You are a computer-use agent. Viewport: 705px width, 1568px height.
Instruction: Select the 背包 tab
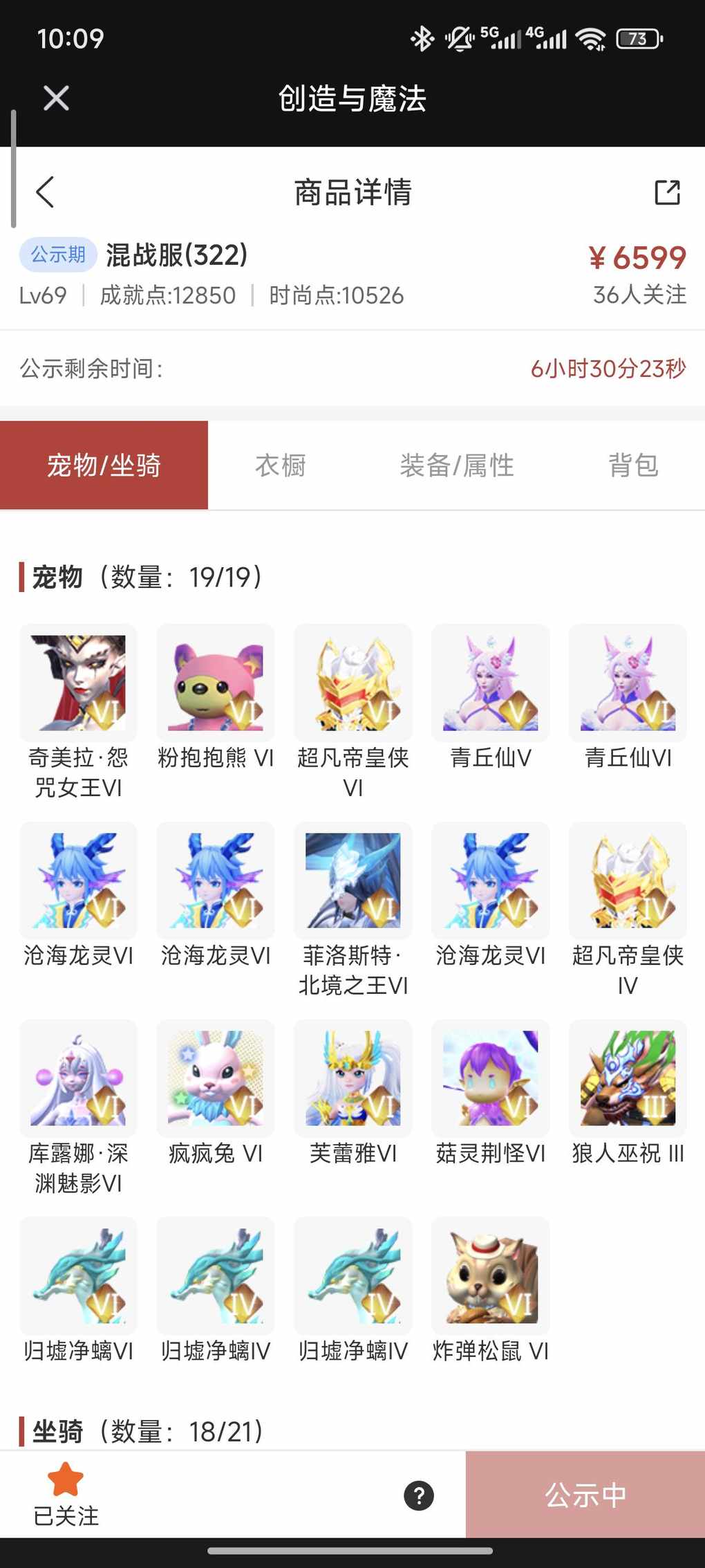[633, 465]
